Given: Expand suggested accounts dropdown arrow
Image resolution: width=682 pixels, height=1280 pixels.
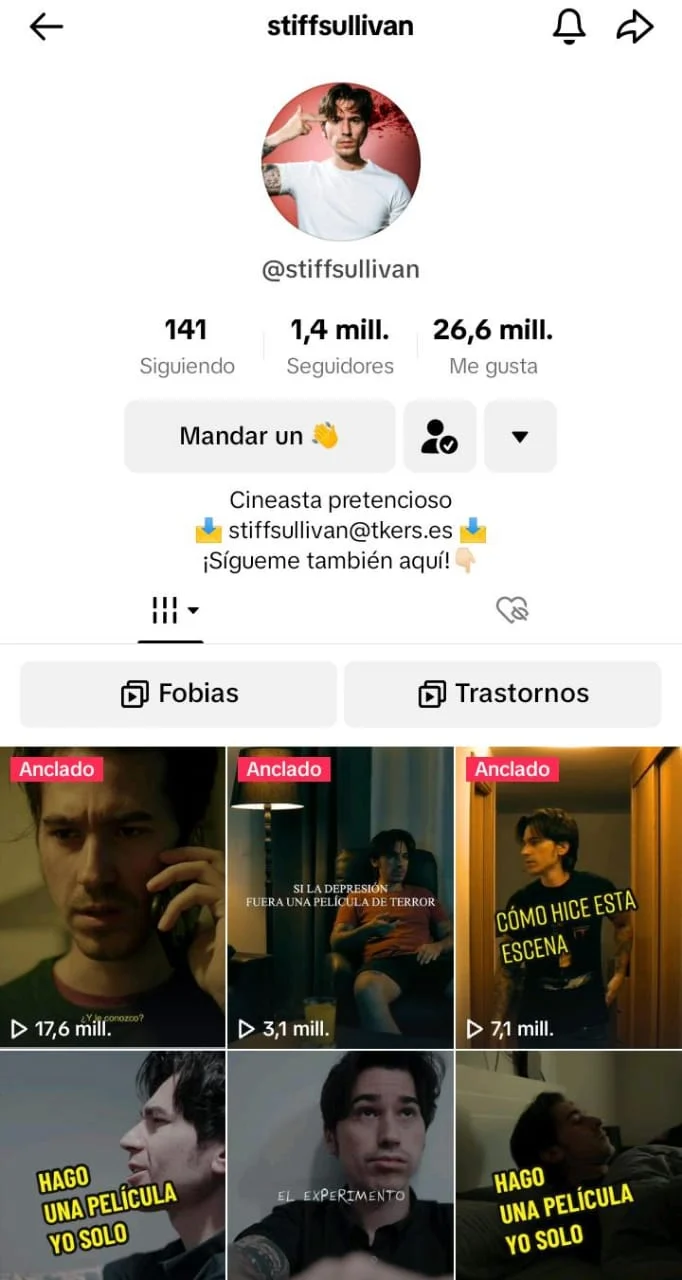Looking at the screenshot, I should pos(520,436).
